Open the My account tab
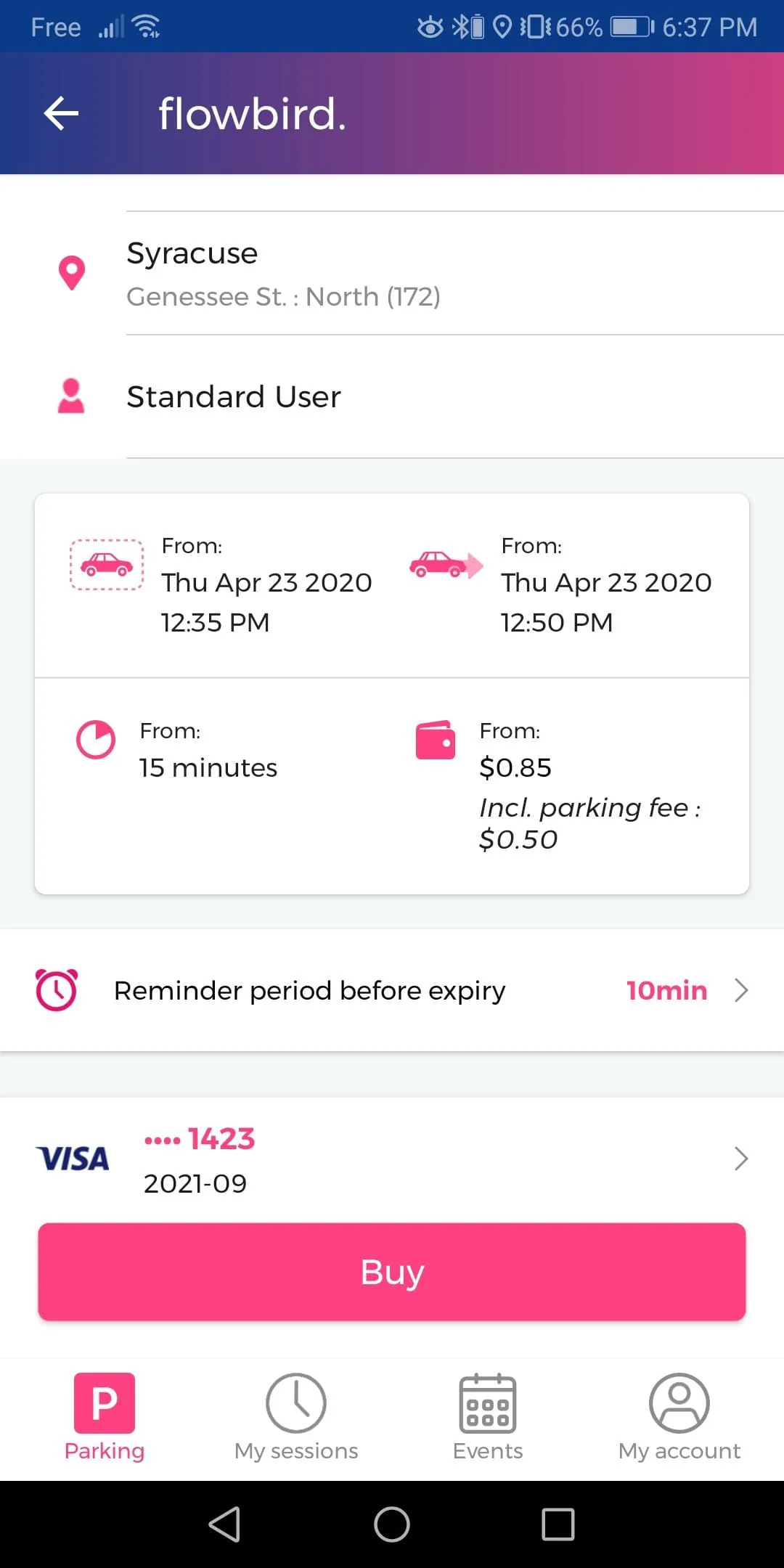This screenshot has height=1568, width=784. click(x=679, y=1417)
